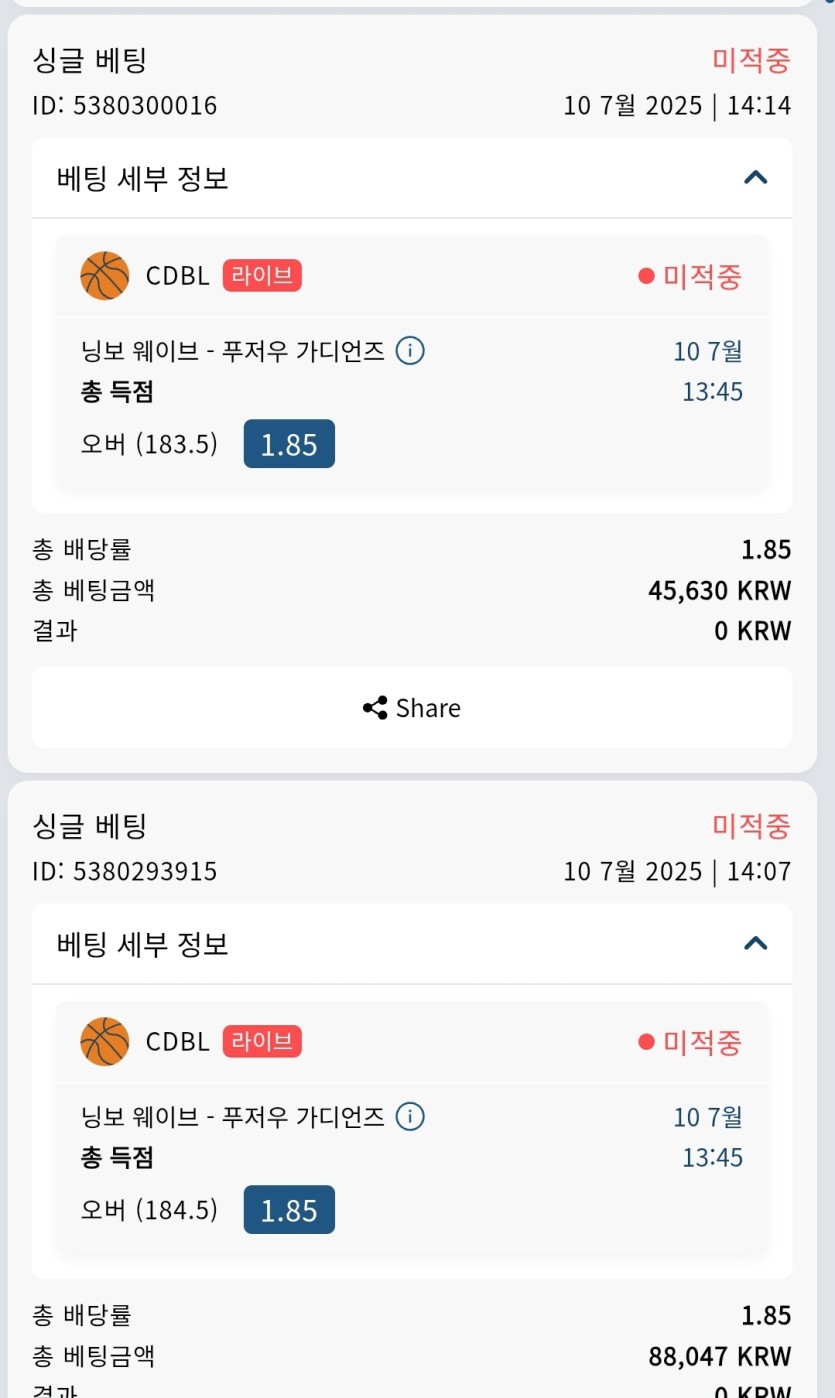
Task: Collapse bet details for ID 5380293915
Action: pos(756,943)
